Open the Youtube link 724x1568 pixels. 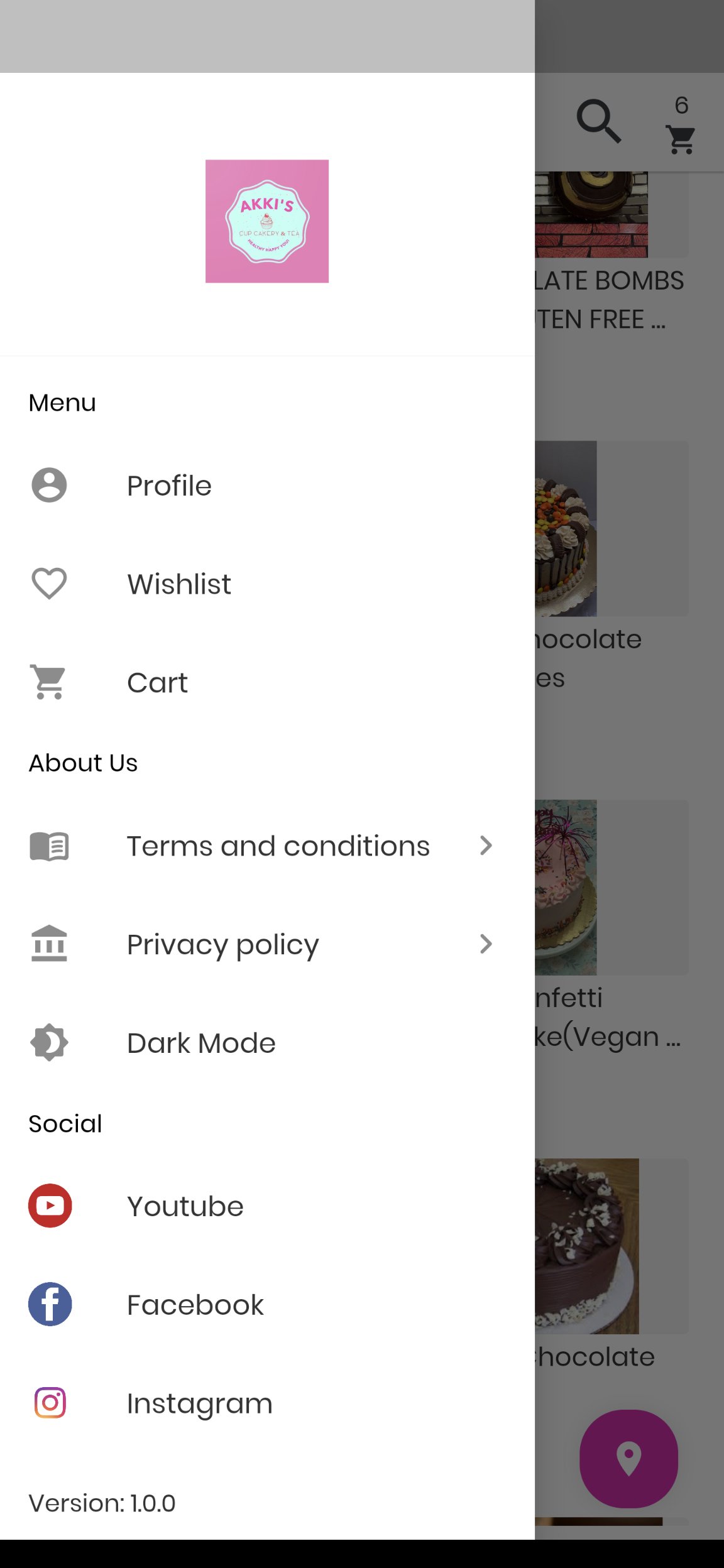tap(185, 1207)
